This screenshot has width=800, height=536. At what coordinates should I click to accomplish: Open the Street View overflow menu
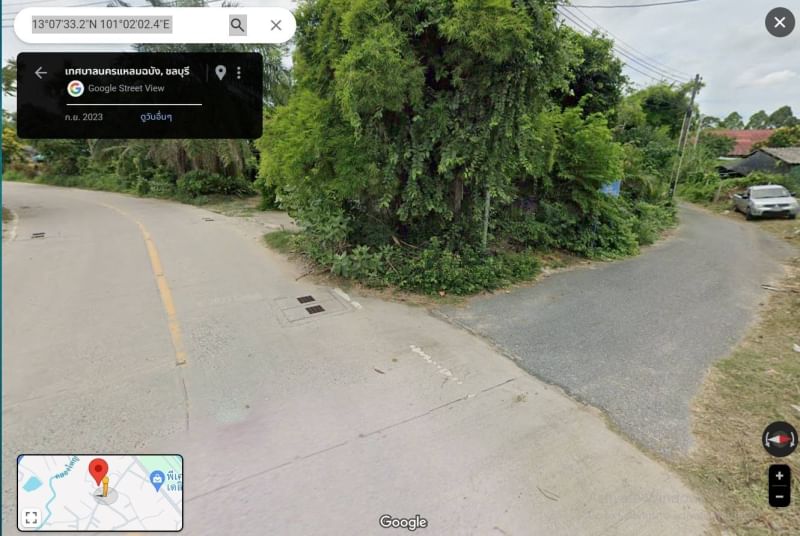click(238, 73)
